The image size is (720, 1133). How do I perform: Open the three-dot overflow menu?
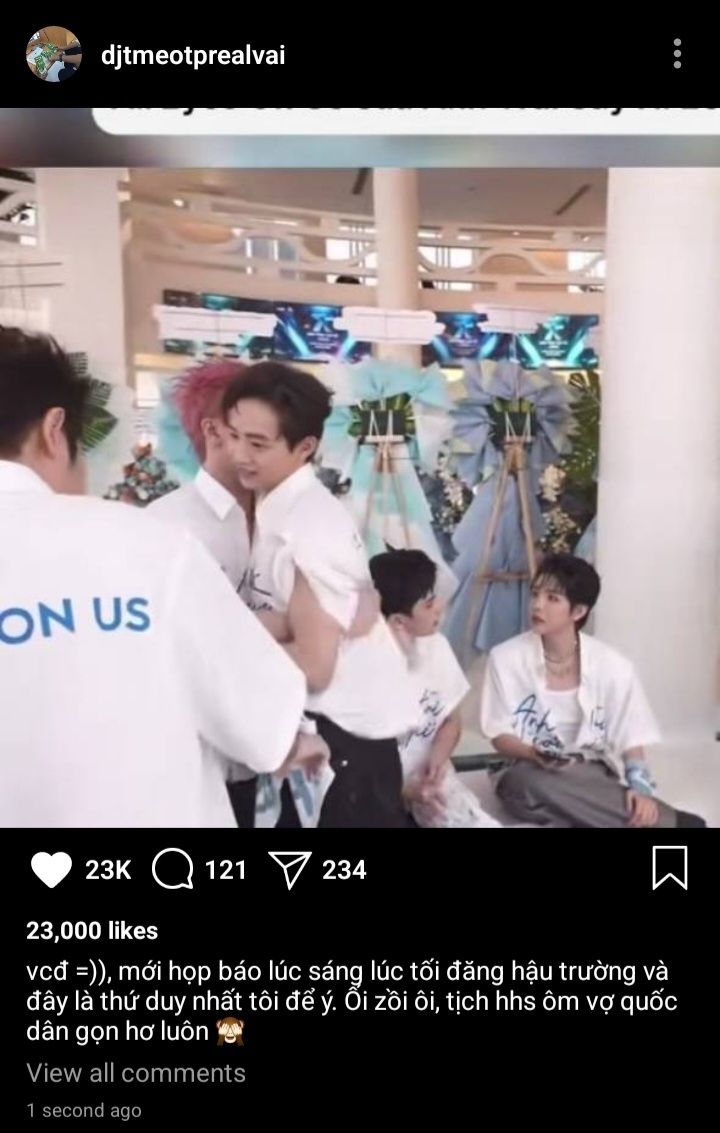[677, 54]
